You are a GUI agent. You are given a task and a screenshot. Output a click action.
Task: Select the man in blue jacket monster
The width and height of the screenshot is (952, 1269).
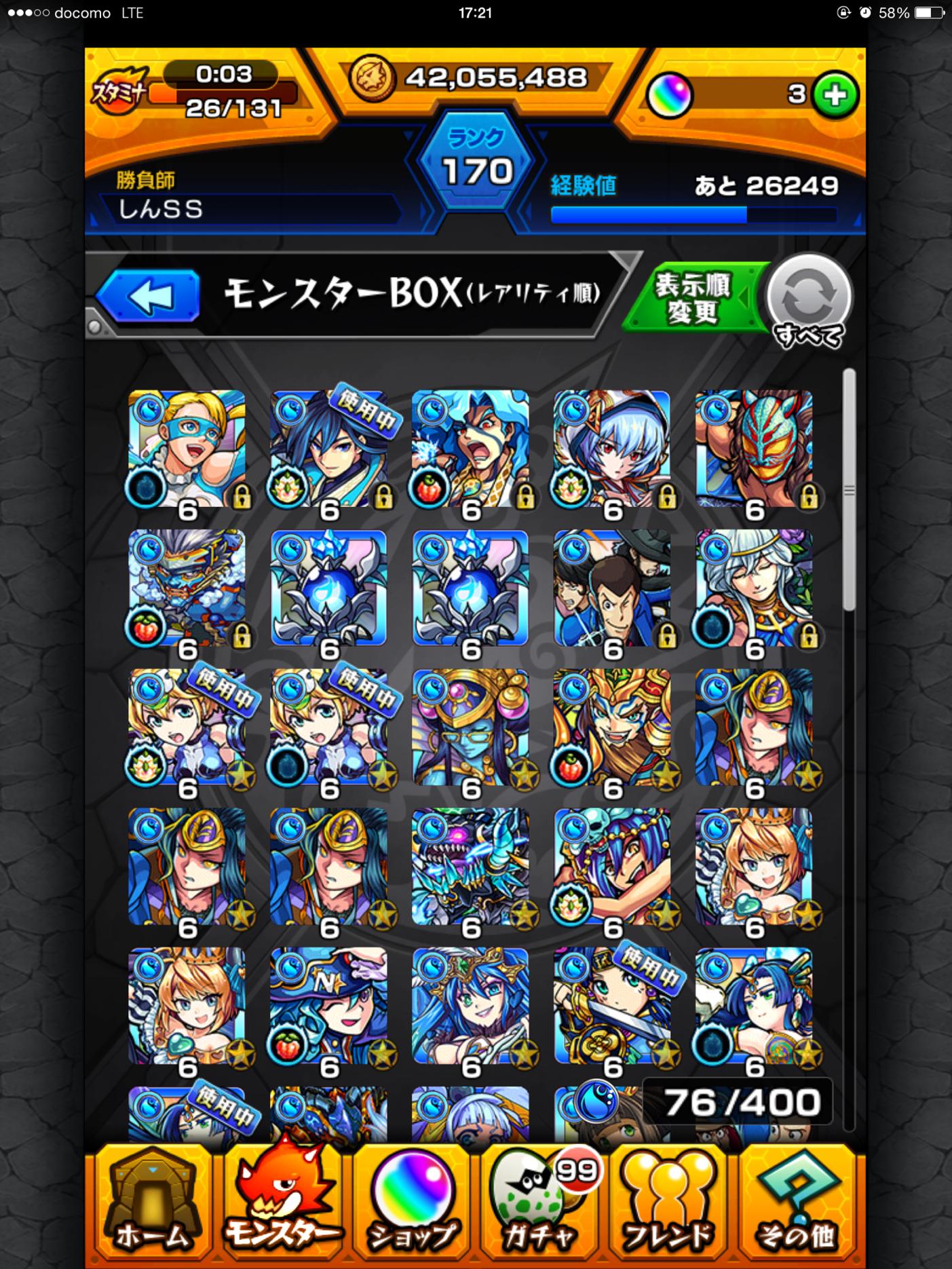(612, 589)
